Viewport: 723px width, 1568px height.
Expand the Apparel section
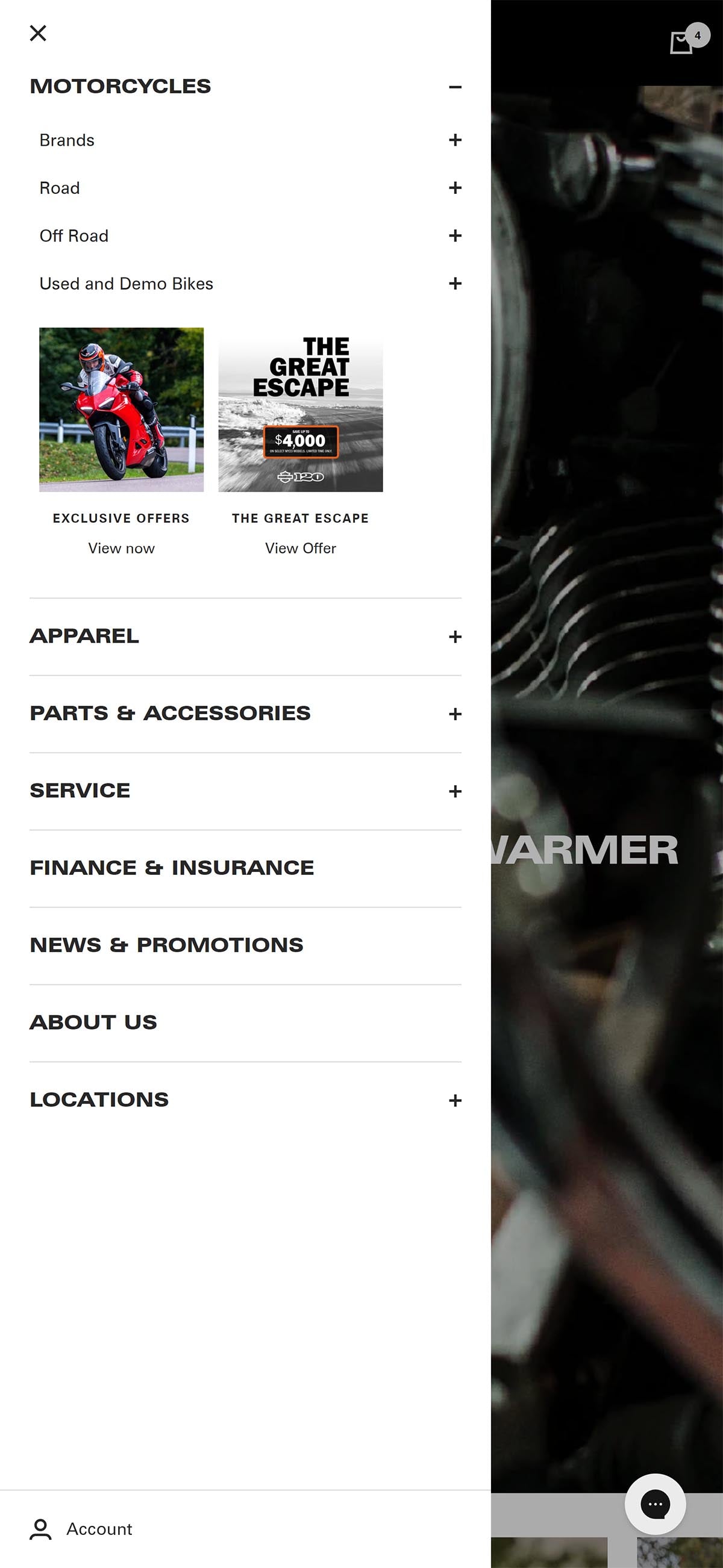click(454, 636)
